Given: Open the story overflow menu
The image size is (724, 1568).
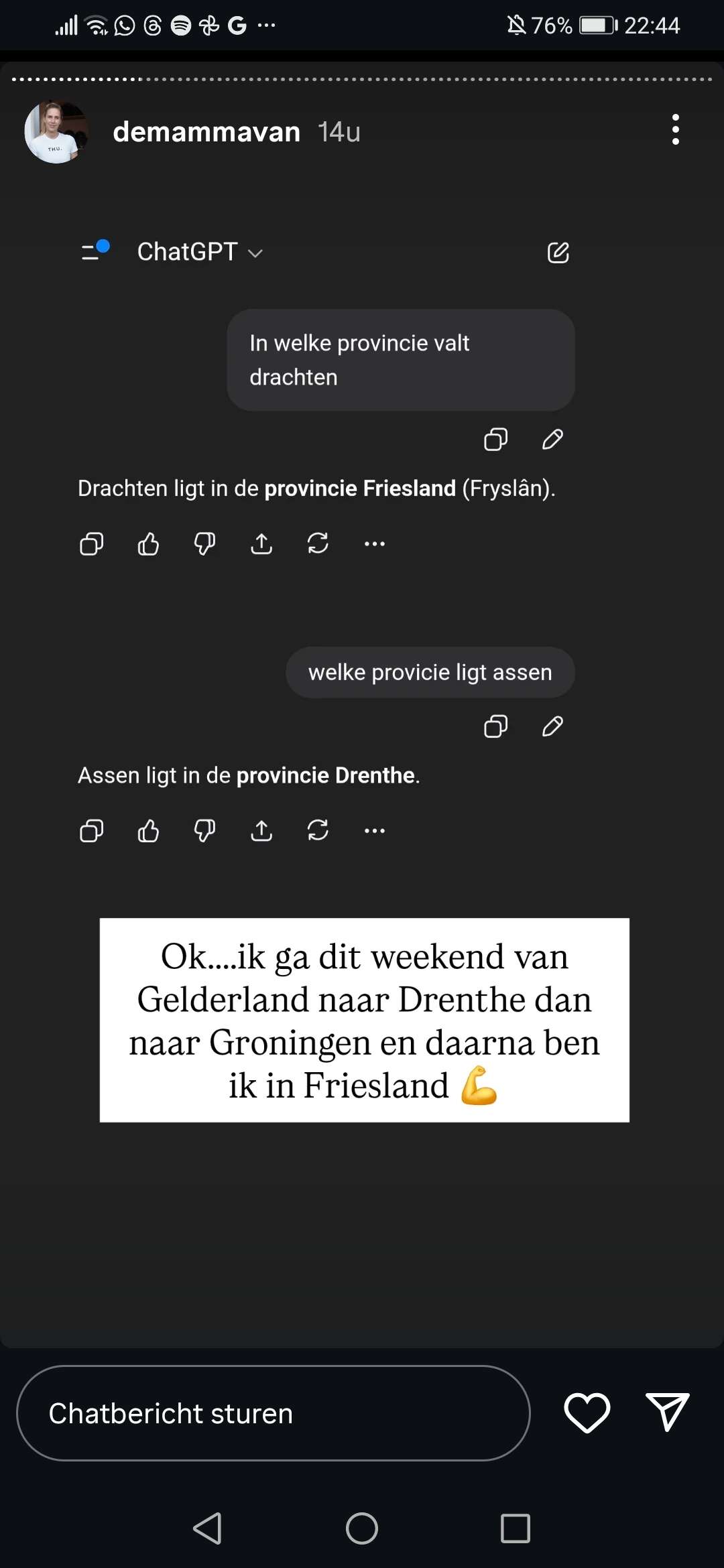Looking at the screenshot, I should (675, 129).
